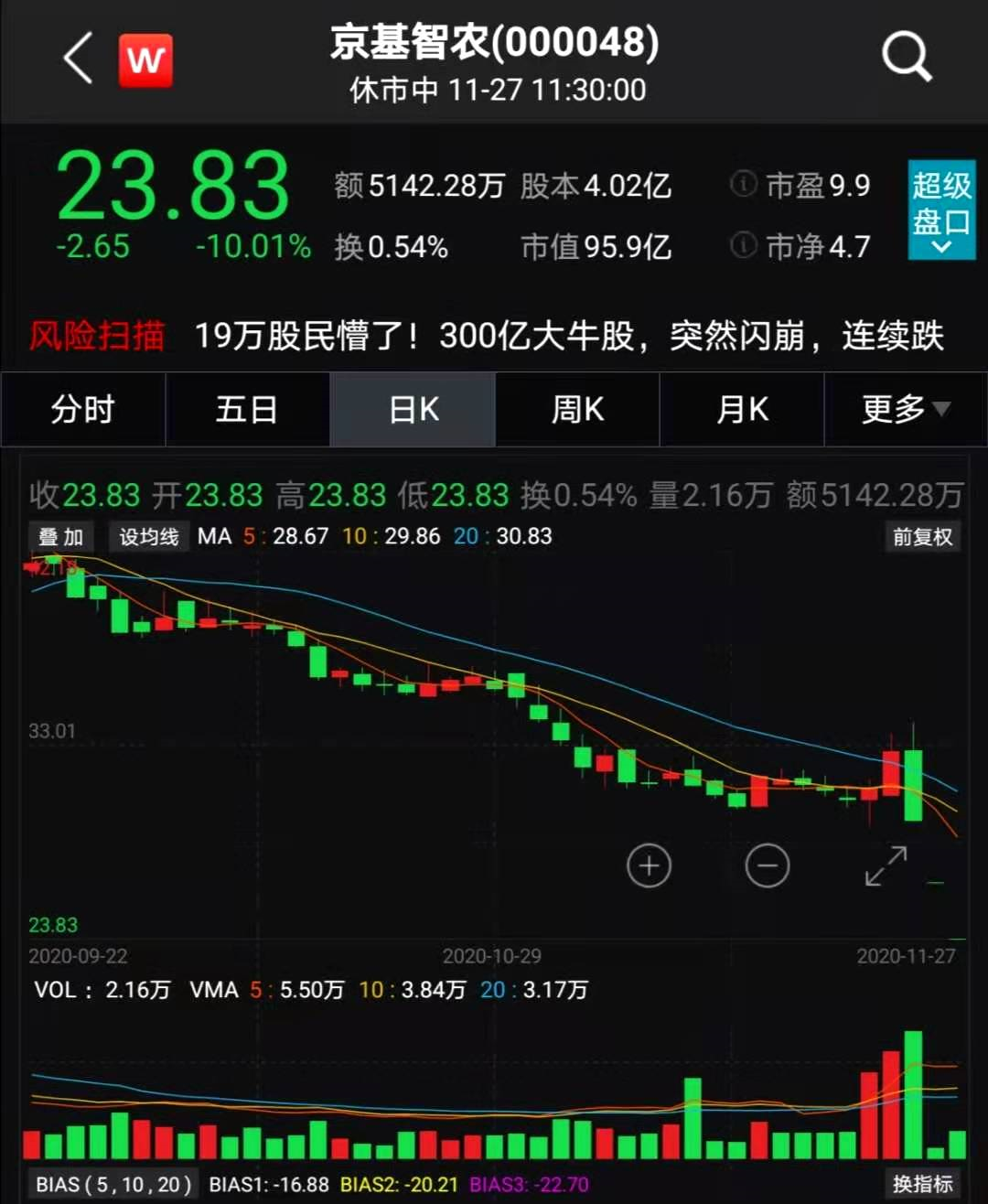Expand the chart to full screen
This screenshot has height=1204, width=988.
(886, 865)
